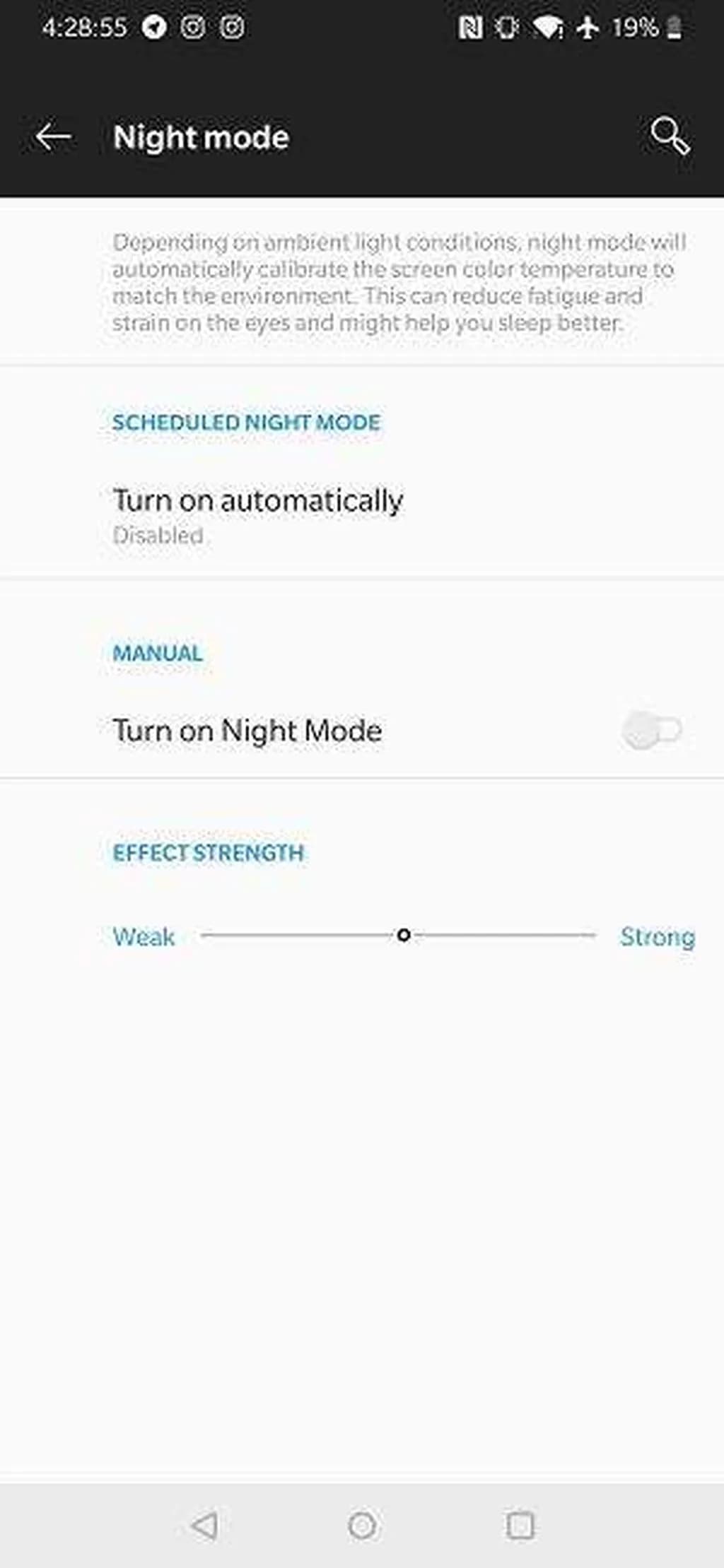Tap the system home button

pyautogui.click(x=362, y=1524)
